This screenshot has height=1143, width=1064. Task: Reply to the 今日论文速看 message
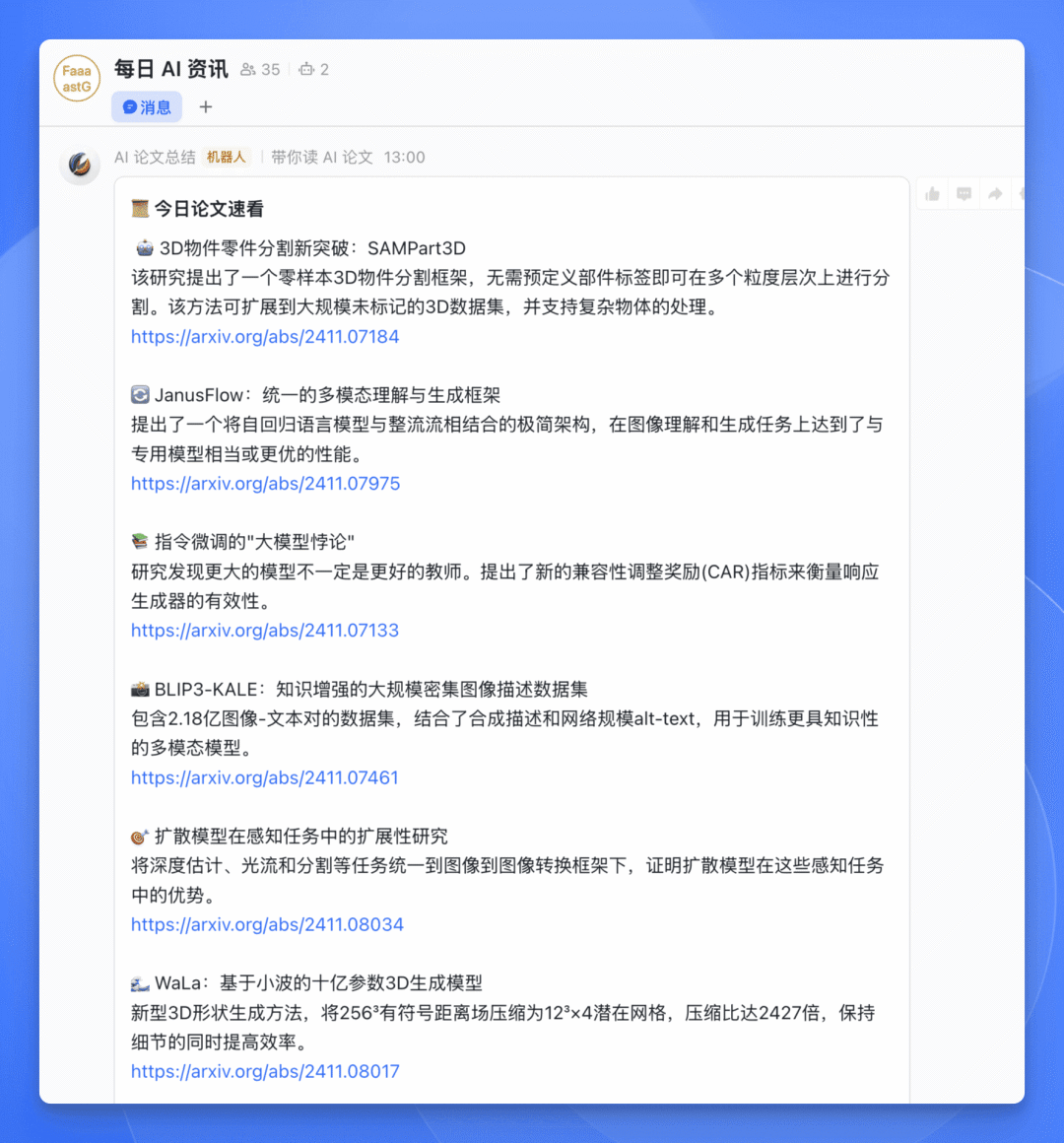(964, 194)
